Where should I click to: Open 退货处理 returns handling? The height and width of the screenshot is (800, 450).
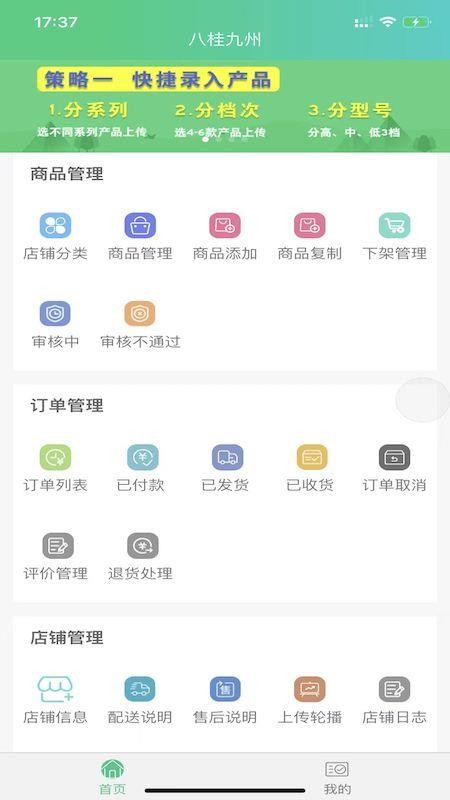pyautogui.click(x=140, y=557)
